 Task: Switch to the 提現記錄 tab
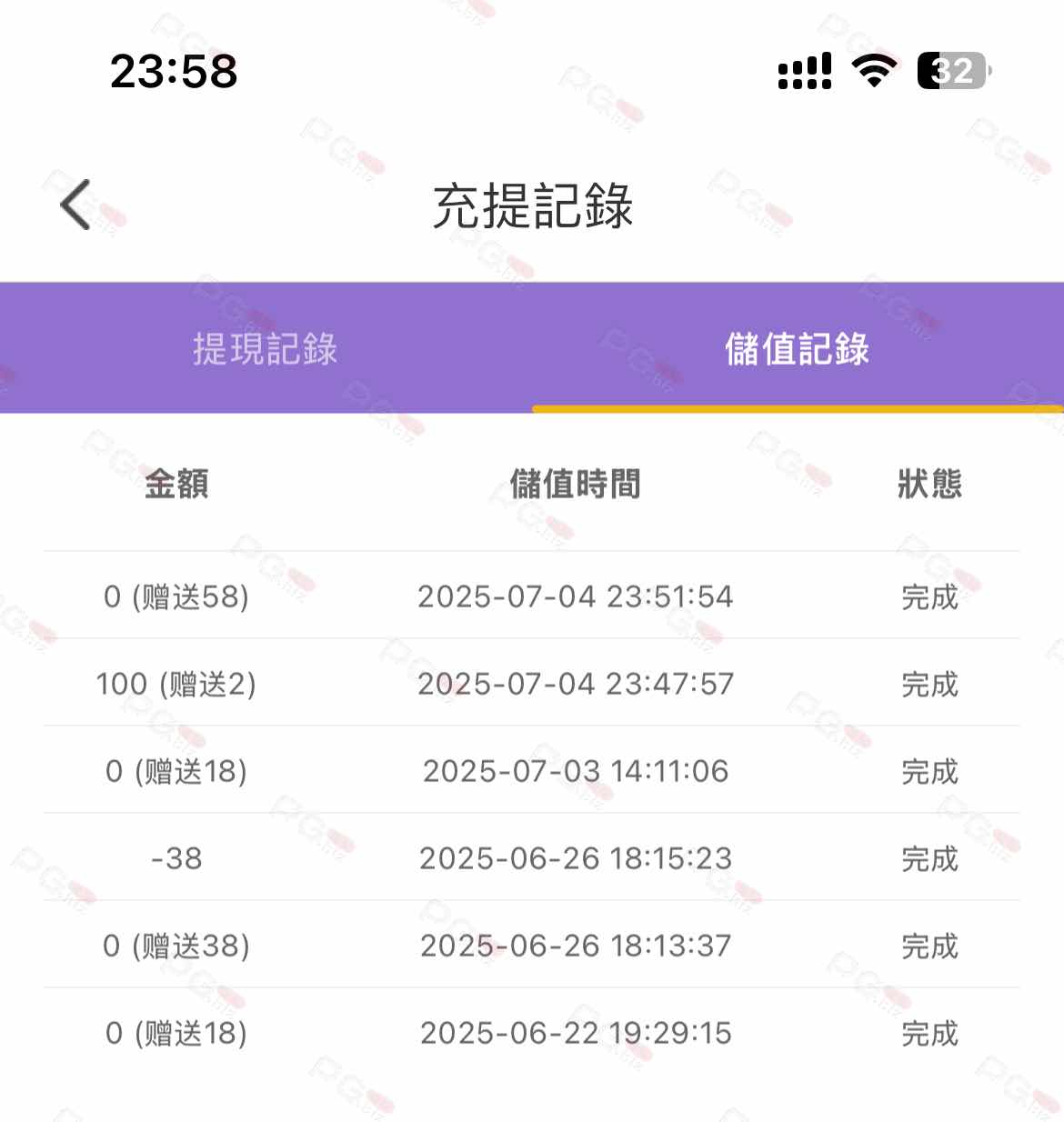265,349
